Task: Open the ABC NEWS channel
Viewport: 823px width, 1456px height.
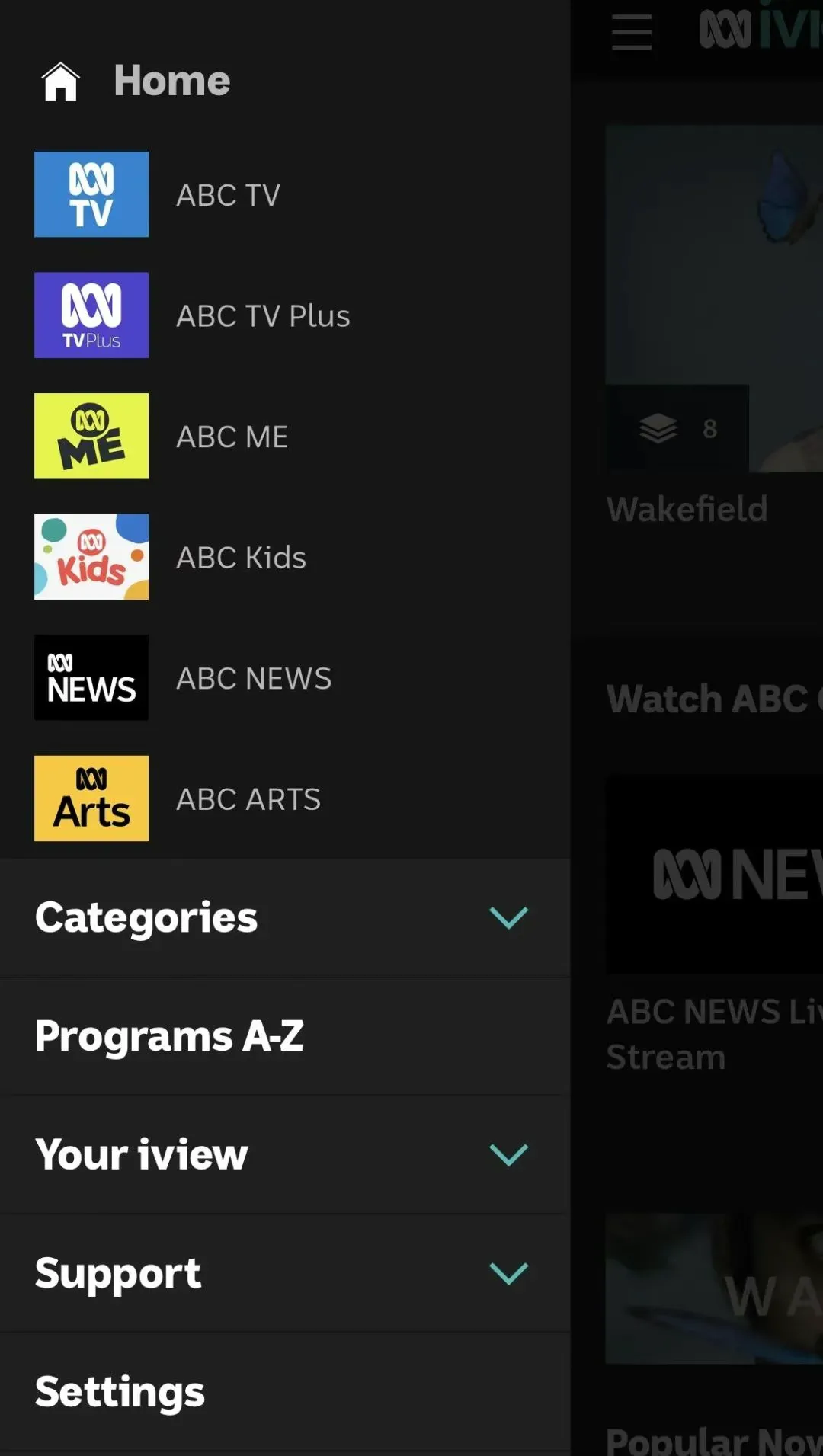Action: [254, 678]
